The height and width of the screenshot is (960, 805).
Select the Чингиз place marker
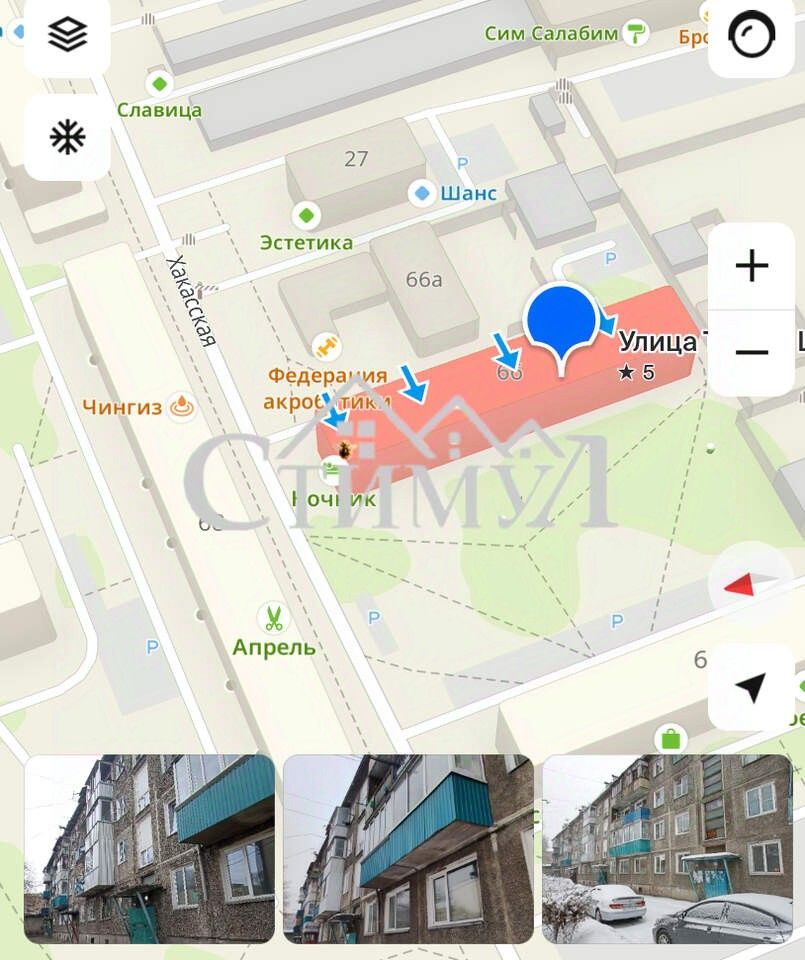[x=181, y=406]
